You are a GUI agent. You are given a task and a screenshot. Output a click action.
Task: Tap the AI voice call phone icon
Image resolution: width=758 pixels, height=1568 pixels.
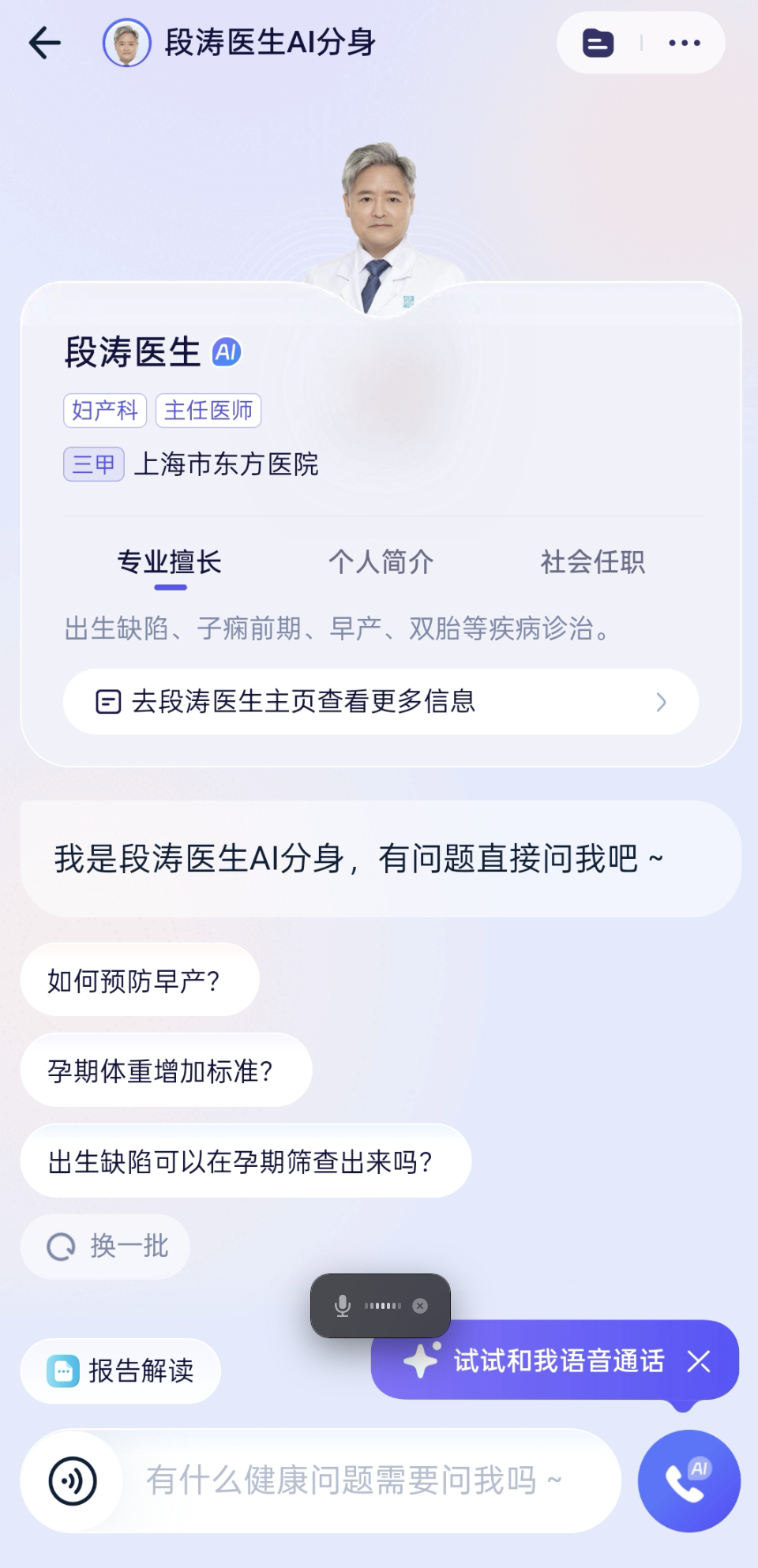coord(688,1482)
